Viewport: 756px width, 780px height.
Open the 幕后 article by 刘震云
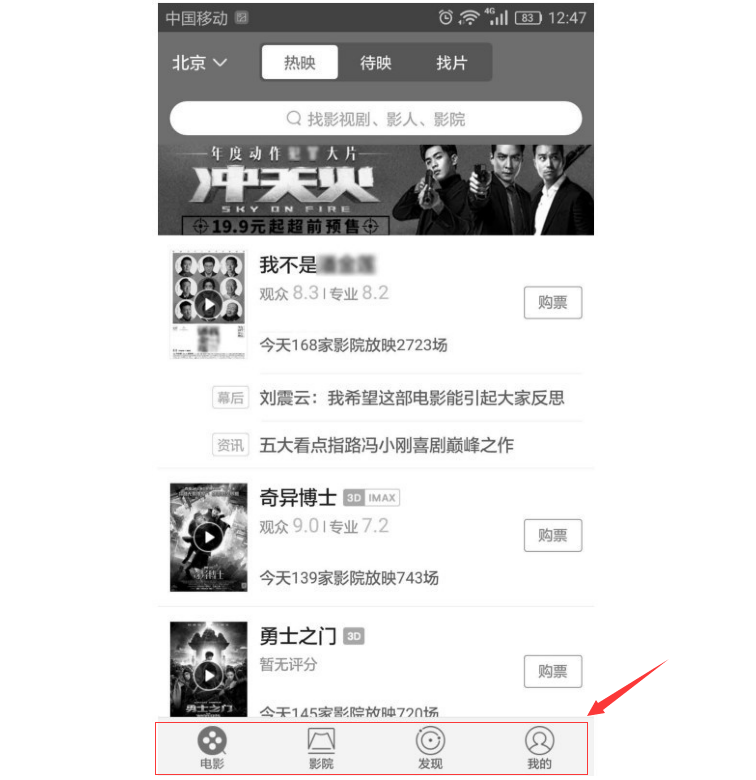(x=411, y=398)
